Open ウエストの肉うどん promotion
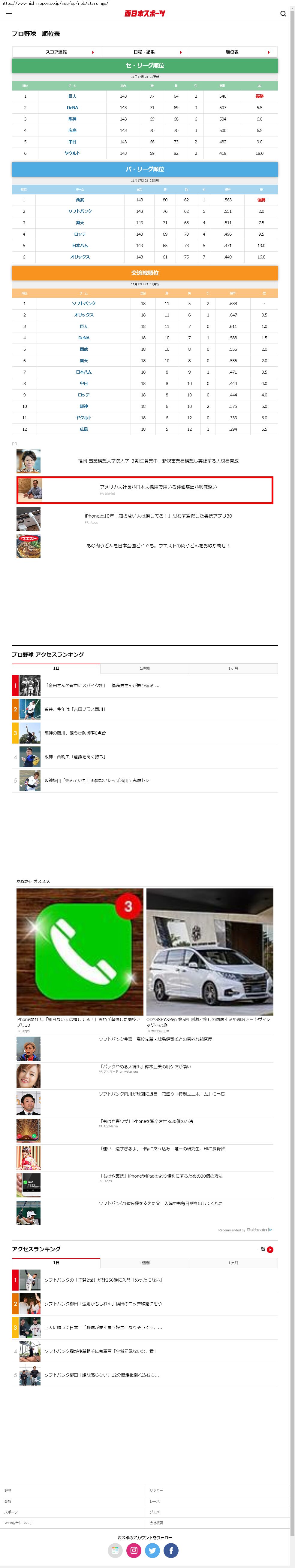Image resolution: width=295 pixels, height=1568 pixels. tap(158, 546)
